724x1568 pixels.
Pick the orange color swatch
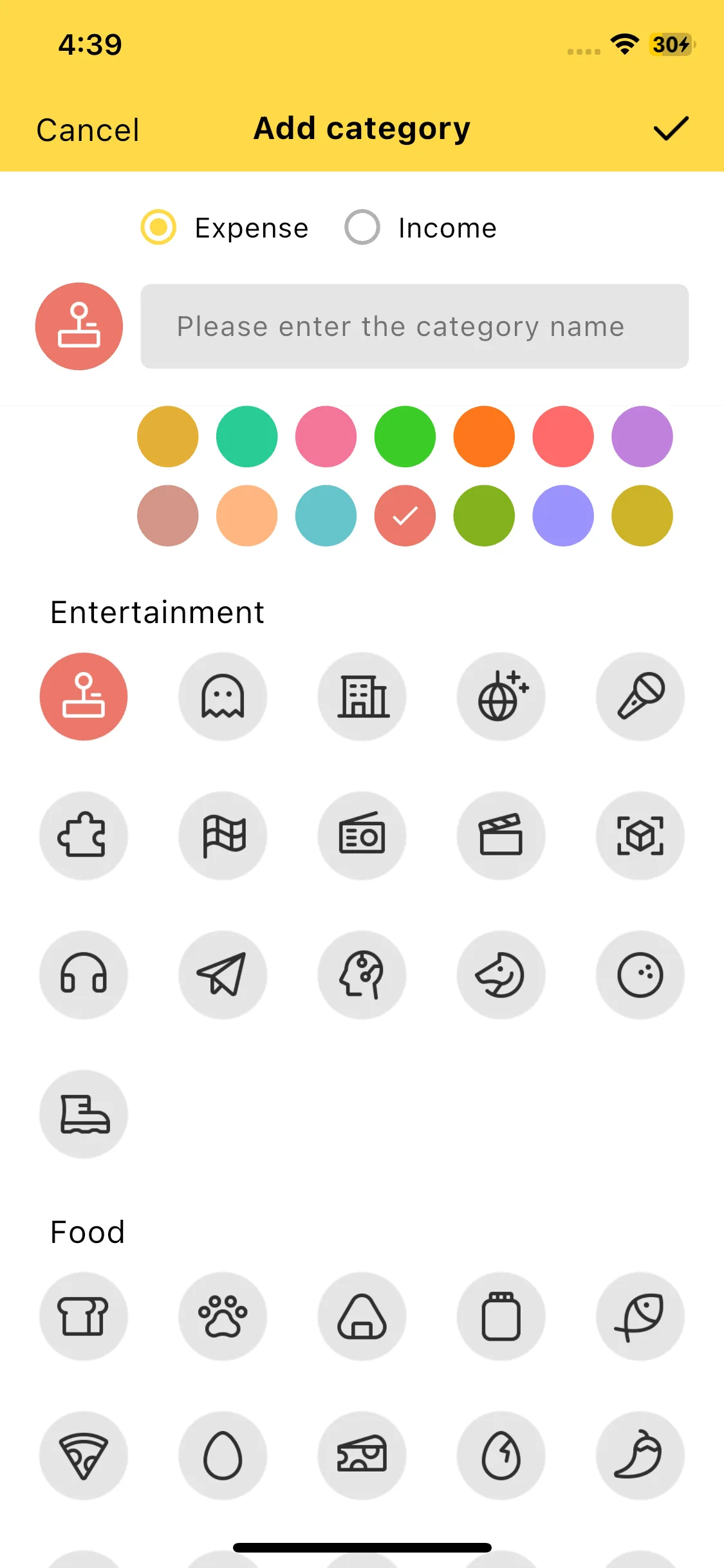[484, 436]
